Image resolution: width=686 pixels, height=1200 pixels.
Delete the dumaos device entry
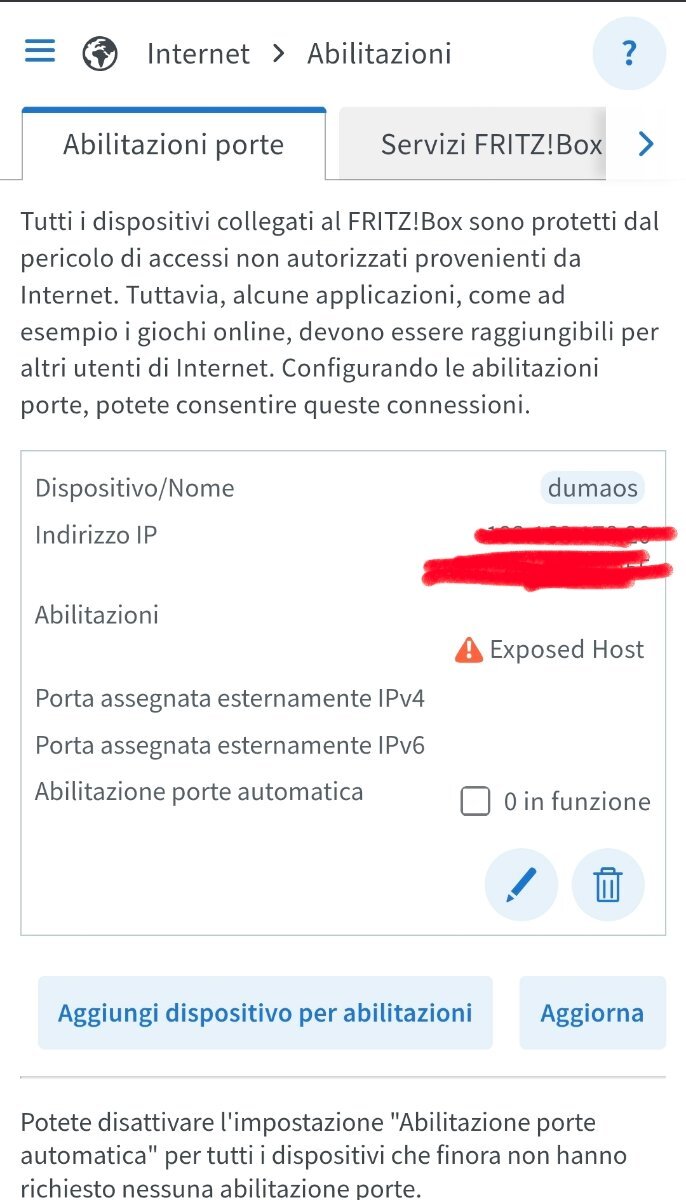pos(608,884)
